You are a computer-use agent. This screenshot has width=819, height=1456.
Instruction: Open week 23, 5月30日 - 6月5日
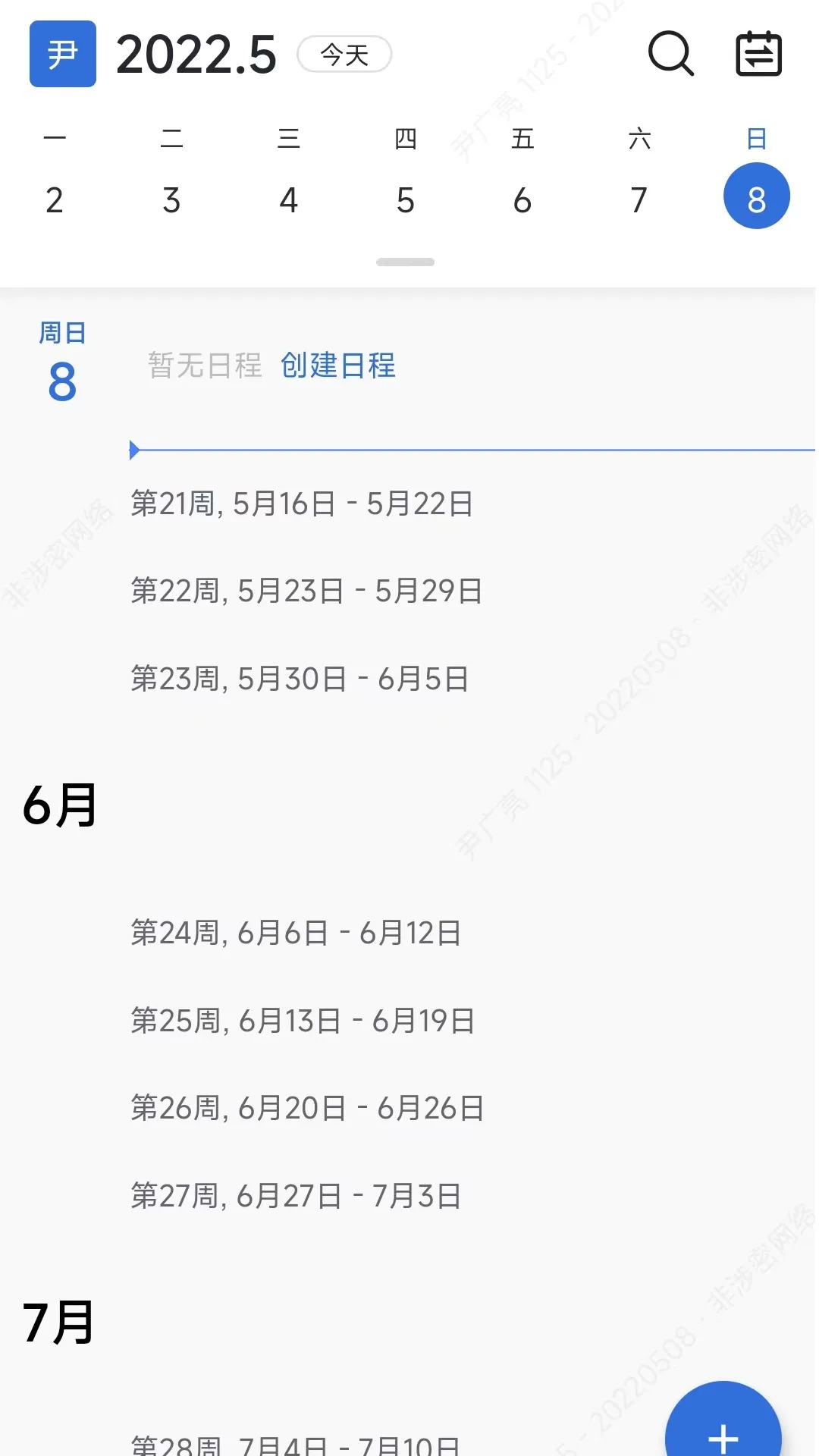299,678
